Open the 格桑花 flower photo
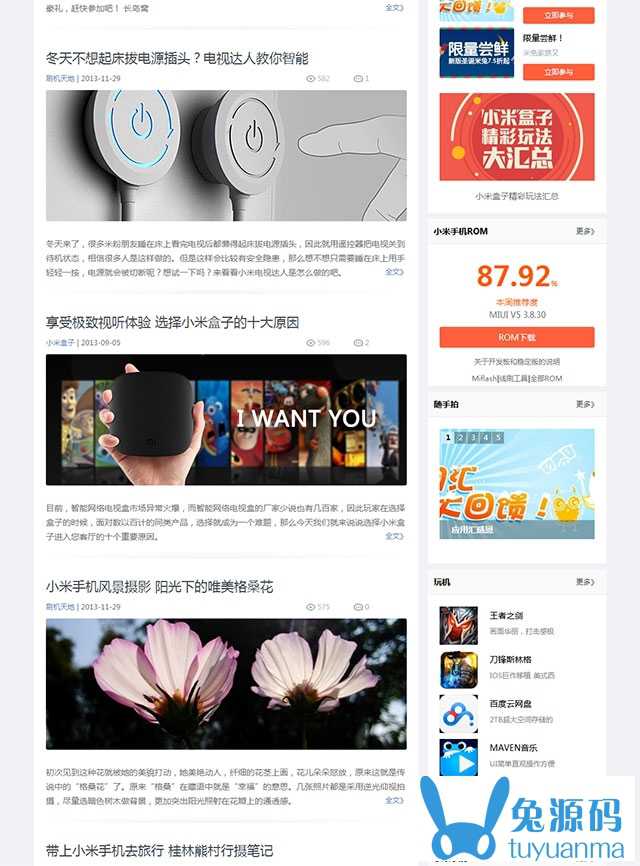The image size is (640, 866). (226, 683)
